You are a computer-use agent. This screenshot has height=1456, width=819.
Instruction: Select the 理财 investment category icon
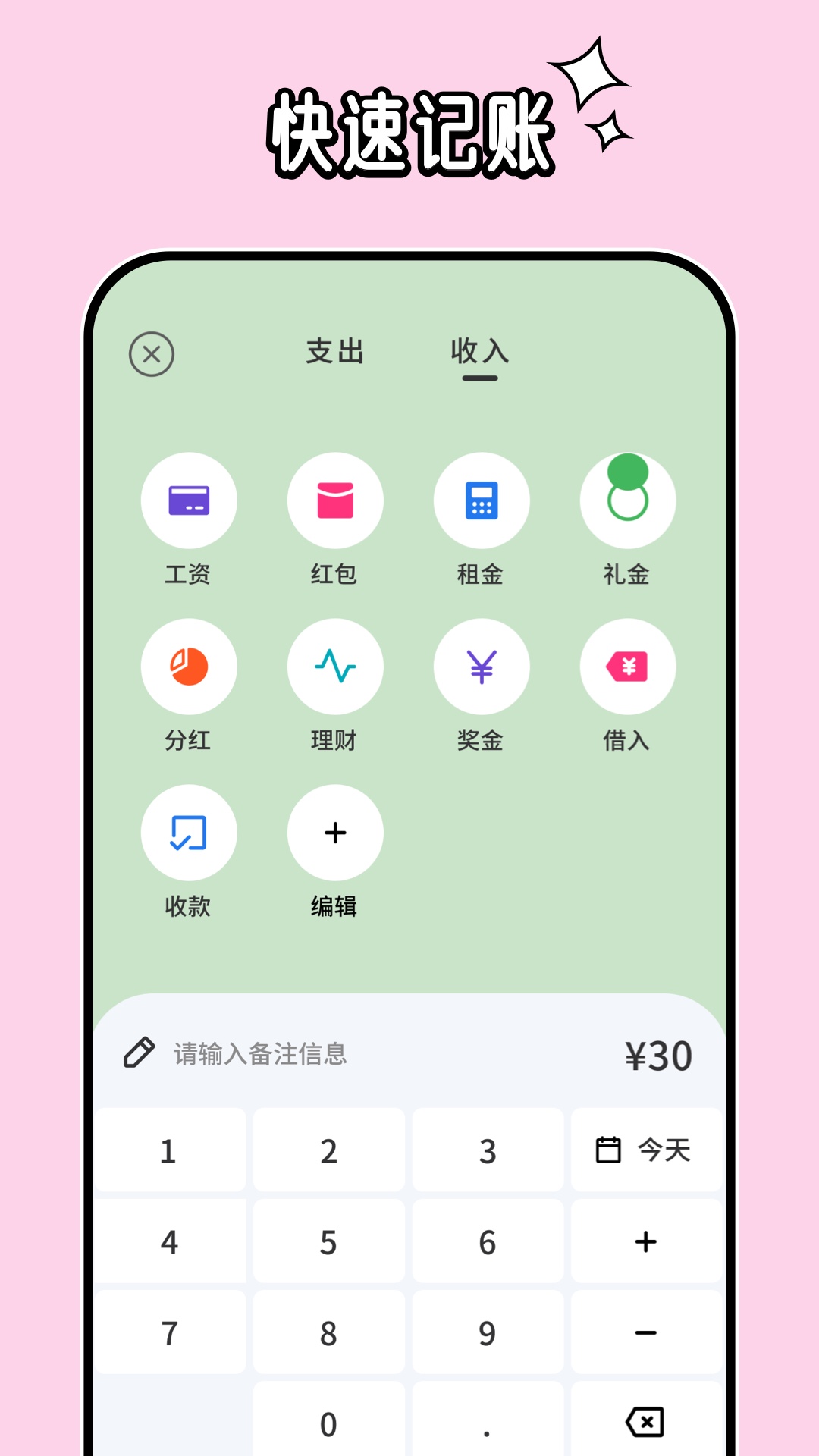335,666
